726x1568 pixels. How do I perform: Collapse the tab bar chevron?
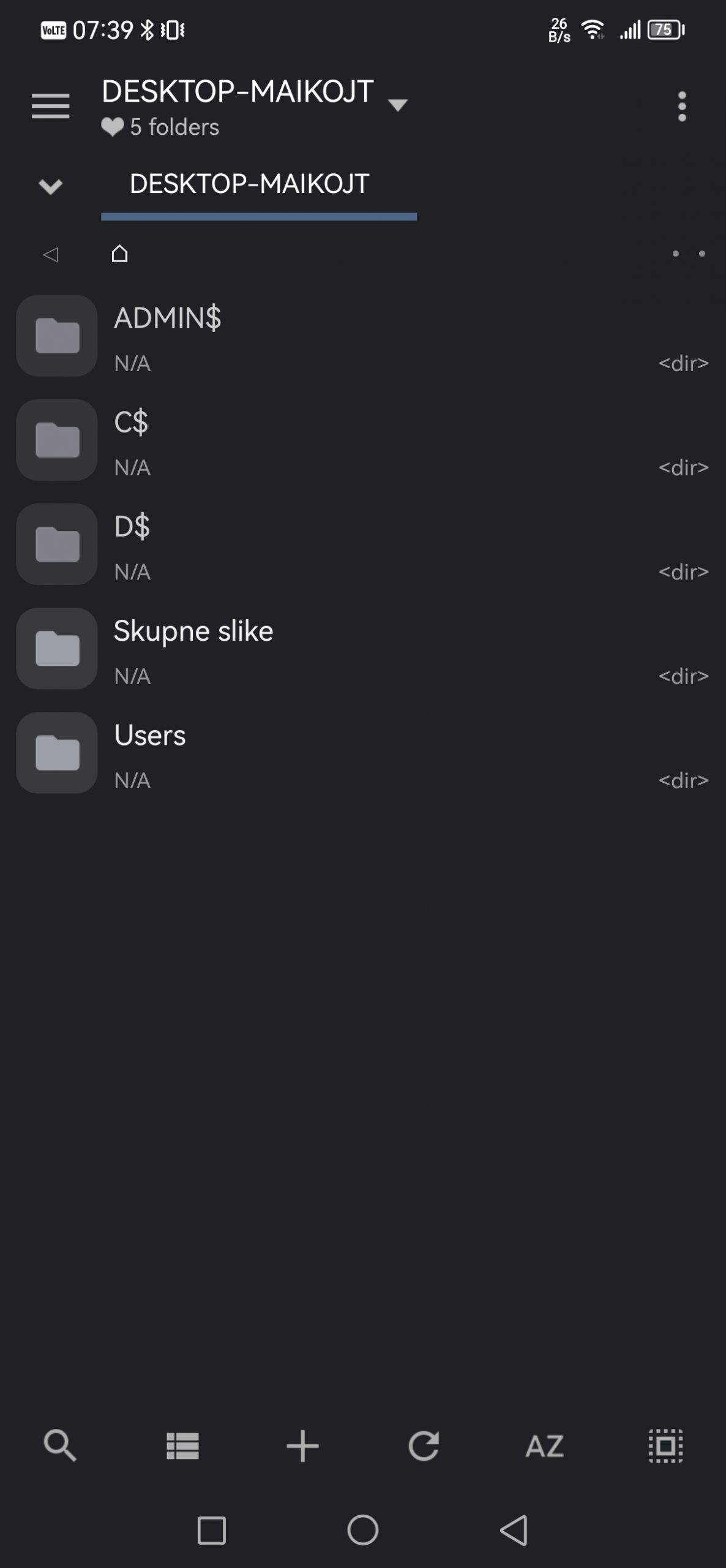pyautogui.click(x=50, y=186)
